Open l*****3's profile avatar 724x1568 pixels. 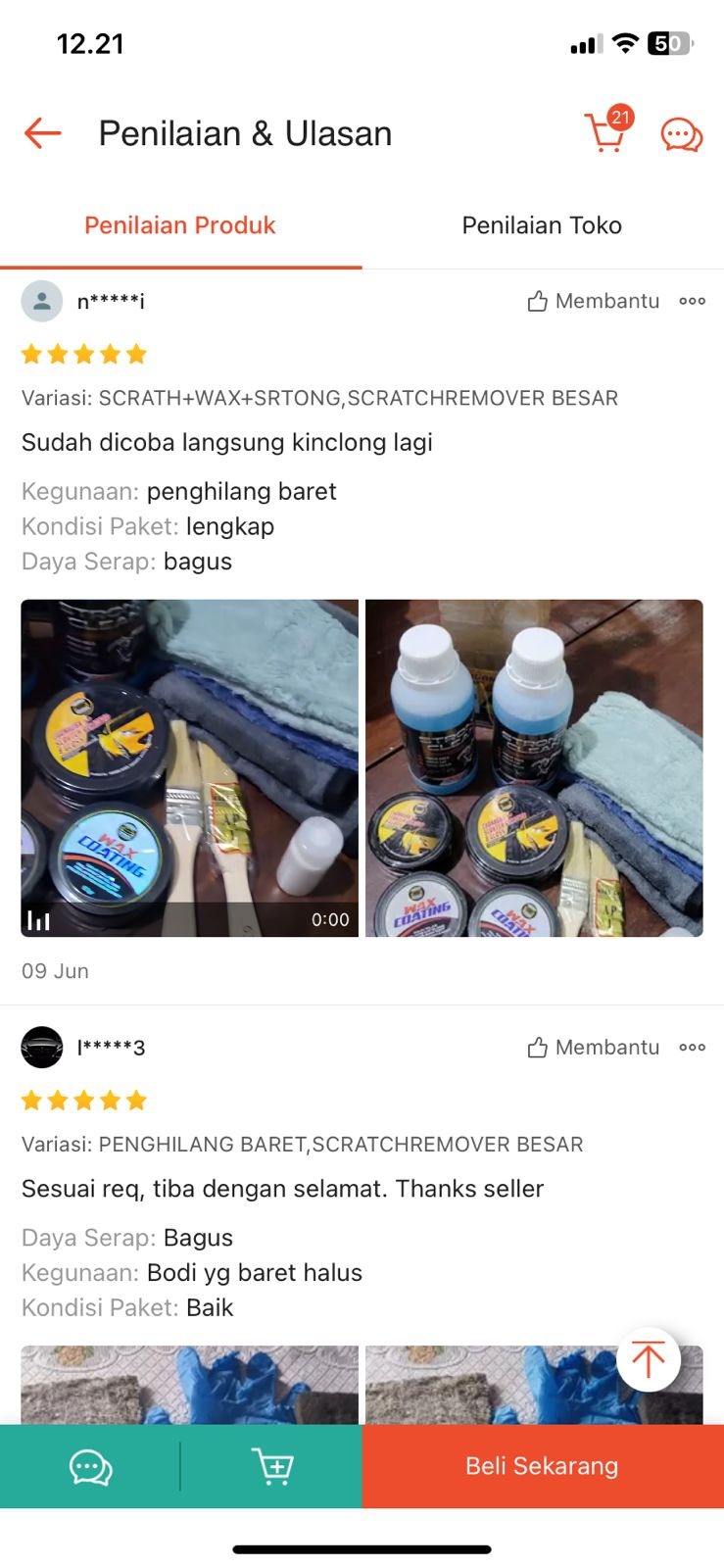click(42, 1047)
